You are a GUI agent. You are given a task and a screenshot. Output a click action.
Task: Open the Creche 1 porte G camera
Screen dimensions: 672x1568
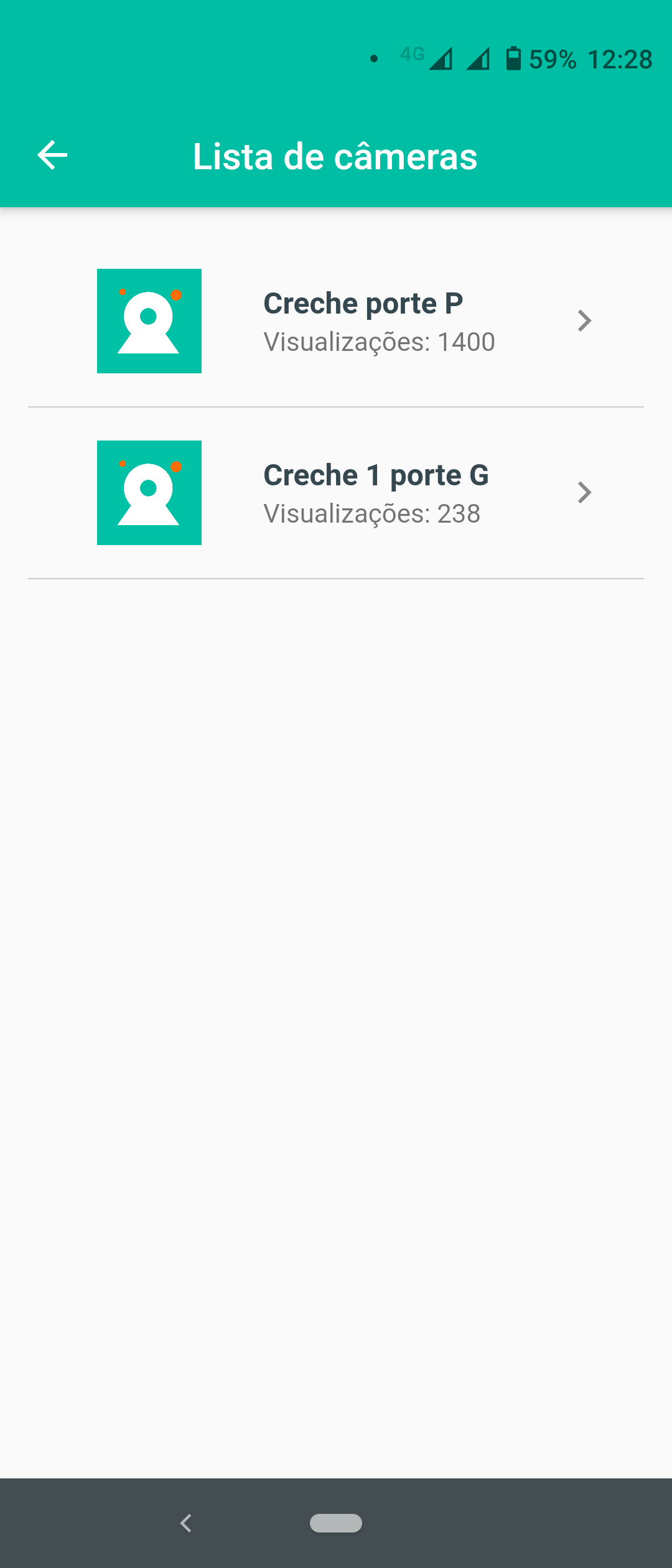tap(376, 474)
